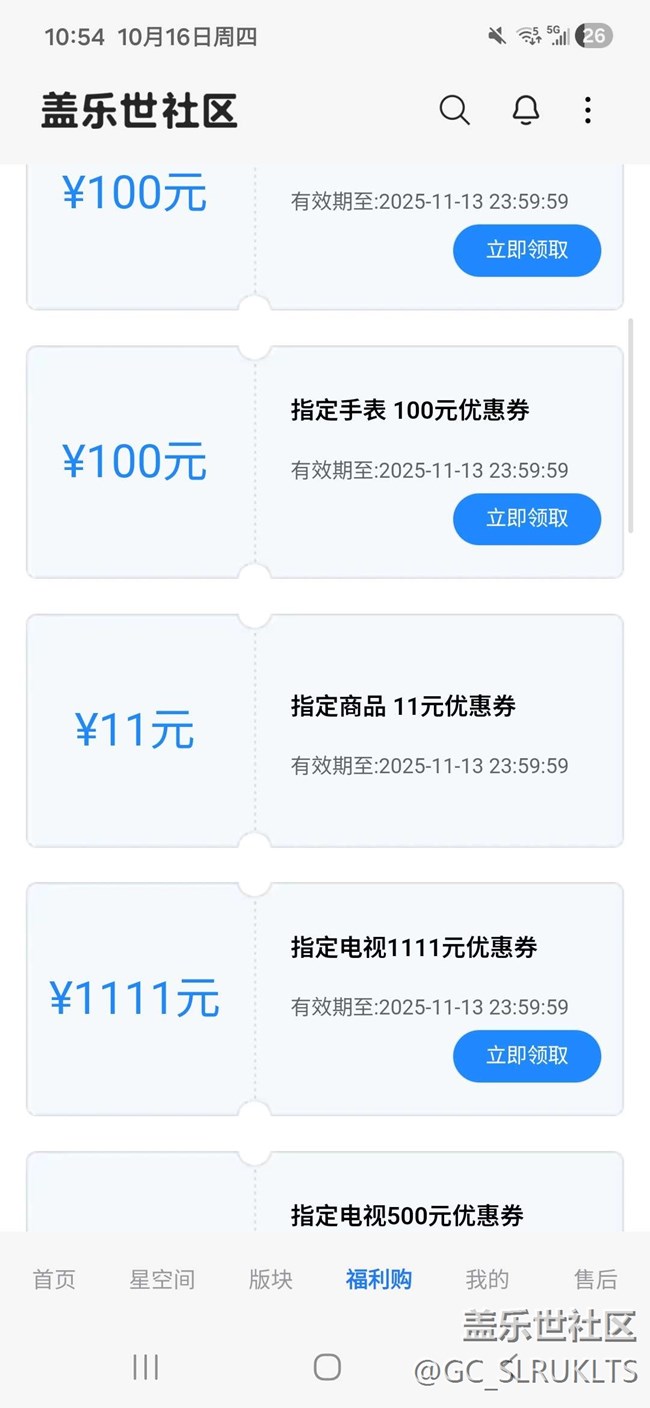Claim the 指定手表 100元 coupon via 立即领取
Image resolution: width=650 pixels, height=1408 pixels.
click(x=527, y=518)
